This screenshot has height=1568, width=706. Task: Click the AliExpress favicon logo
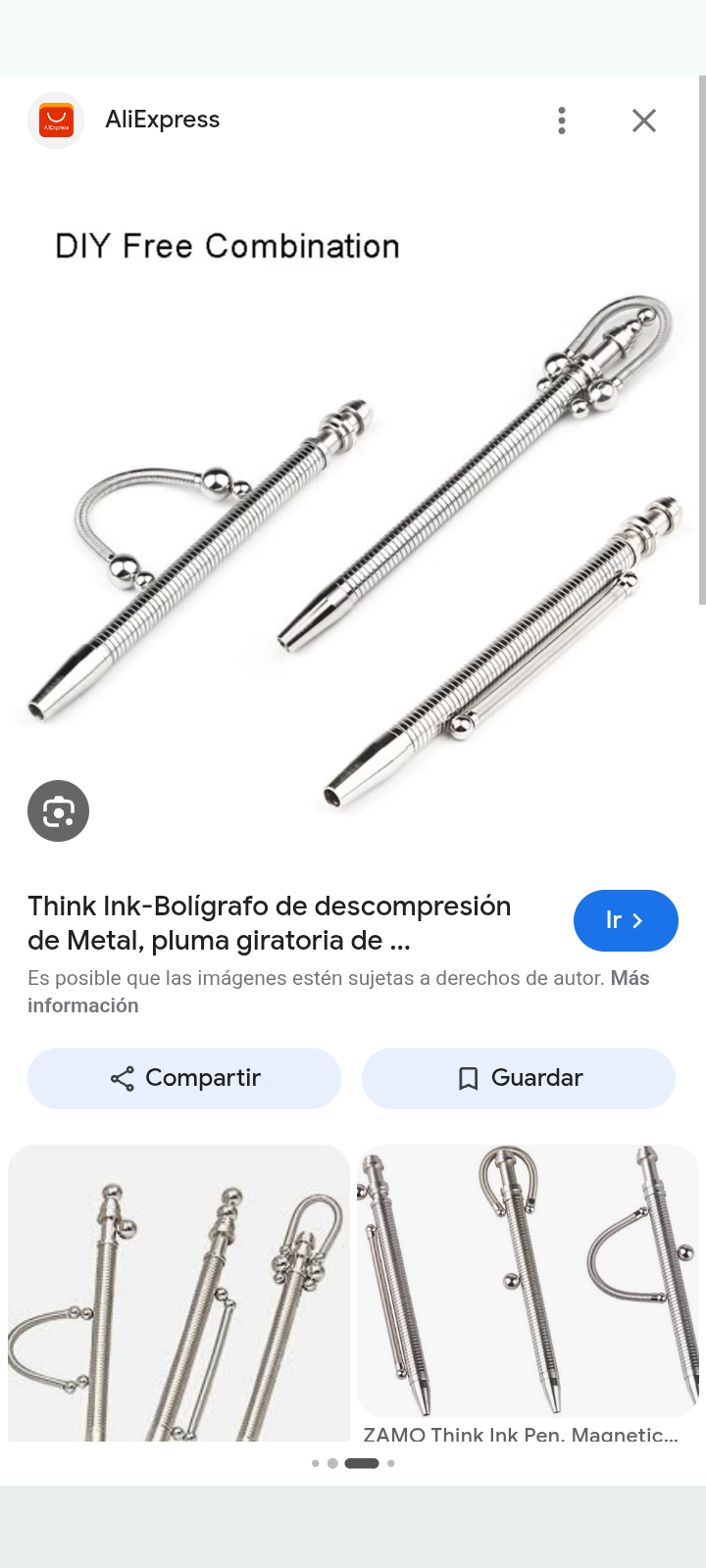[56, 120]
